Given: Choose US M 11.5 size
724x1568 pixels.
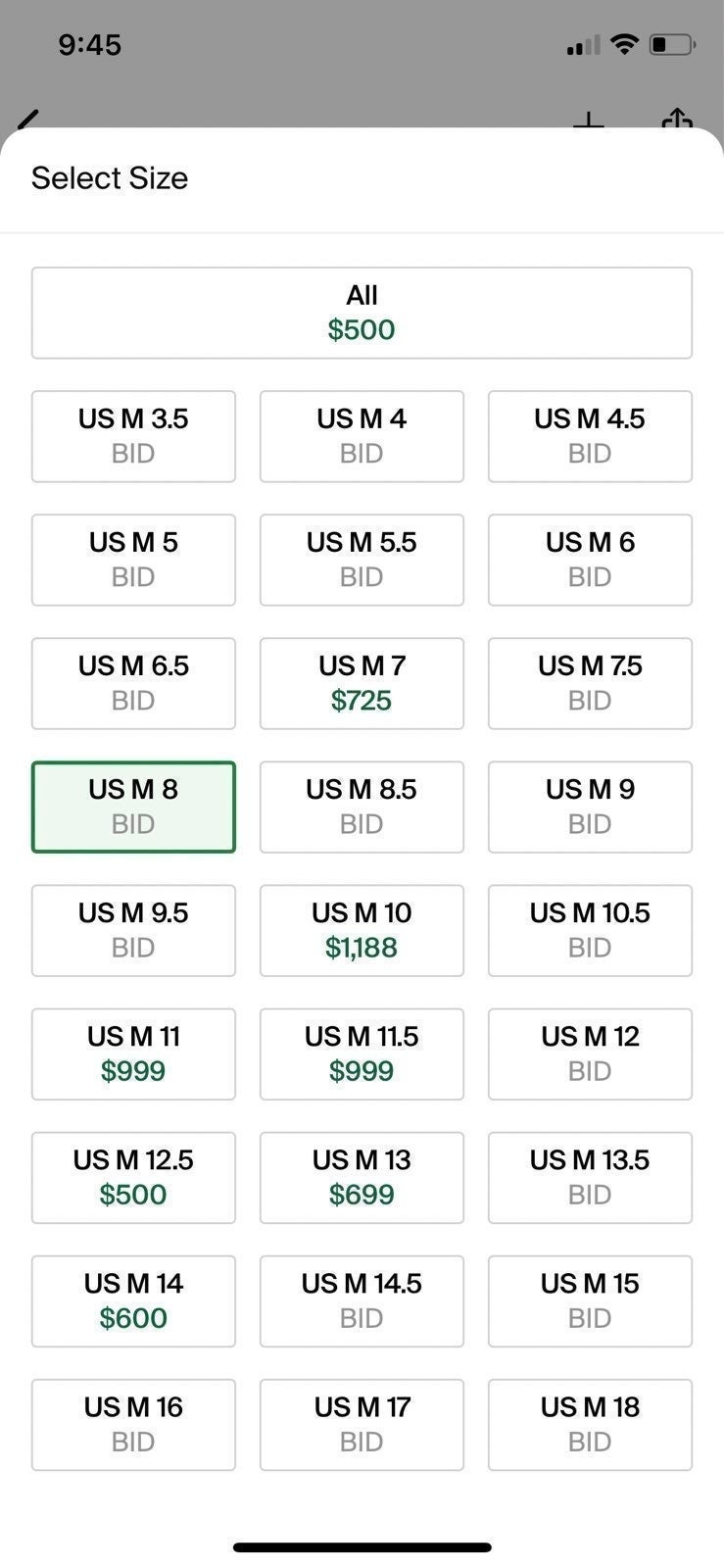Looking at the screenshot, I should (x=362, y=1053).
